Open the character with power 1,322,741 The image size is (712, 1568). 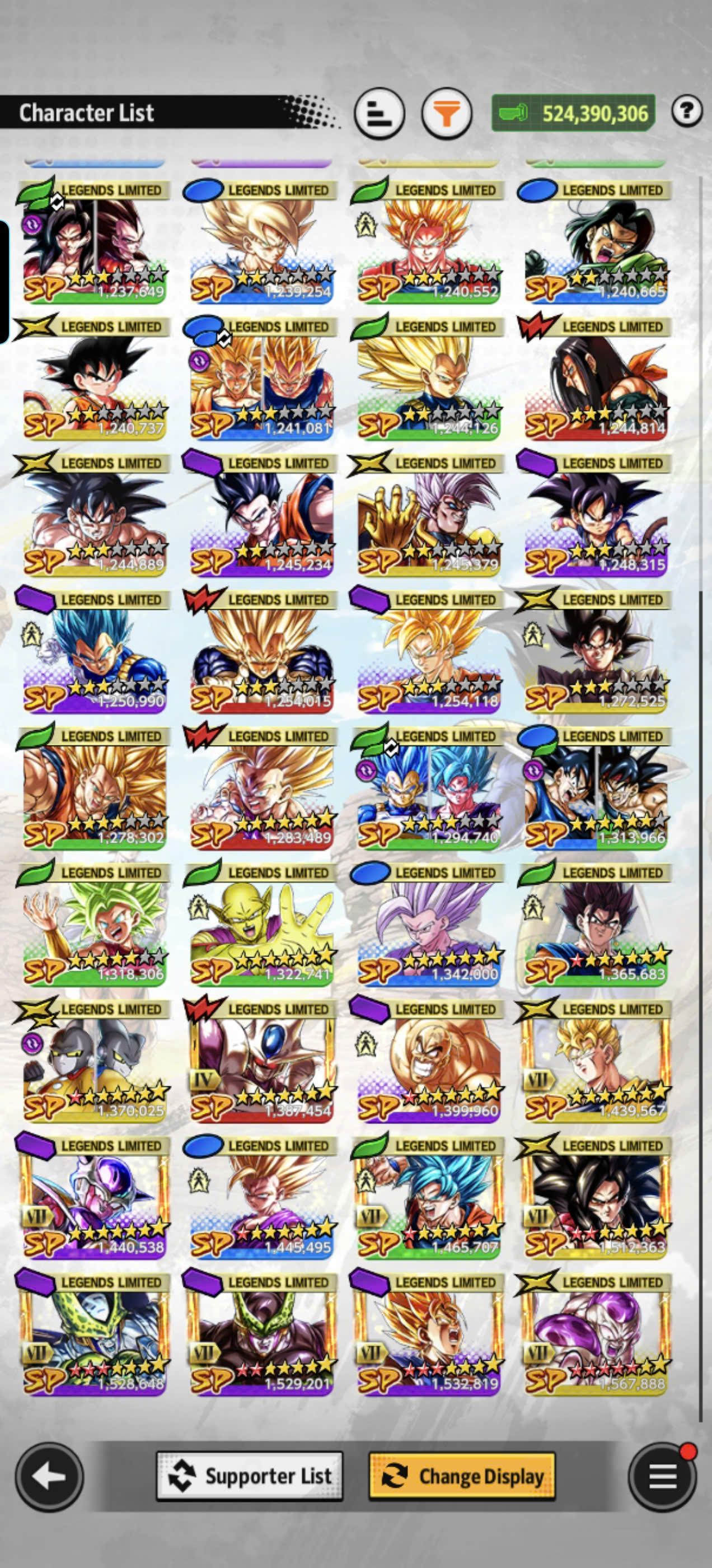tap(261, 923)
